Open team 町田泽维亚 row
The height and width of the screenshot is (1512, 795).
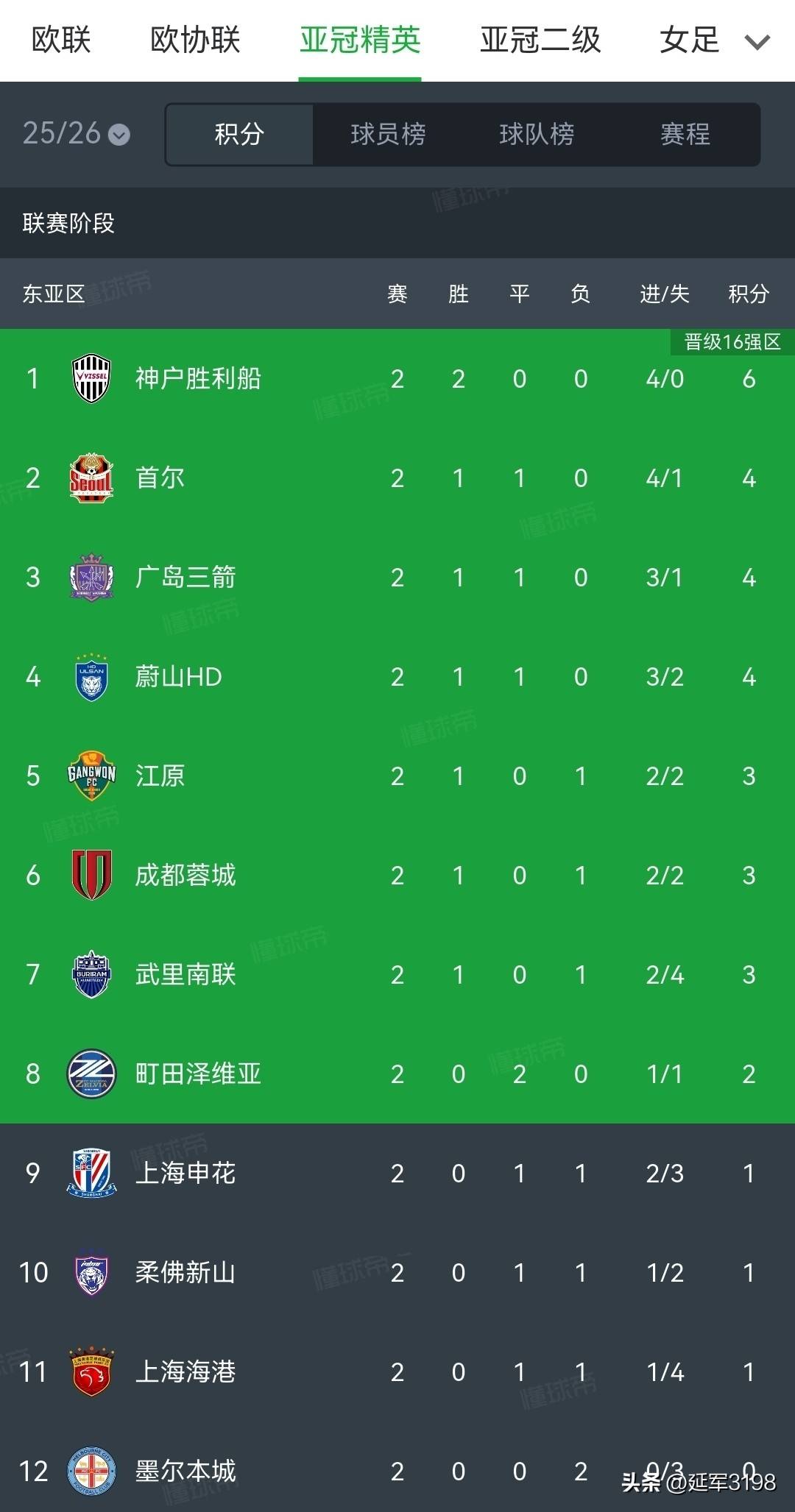tap(199, 1074)
